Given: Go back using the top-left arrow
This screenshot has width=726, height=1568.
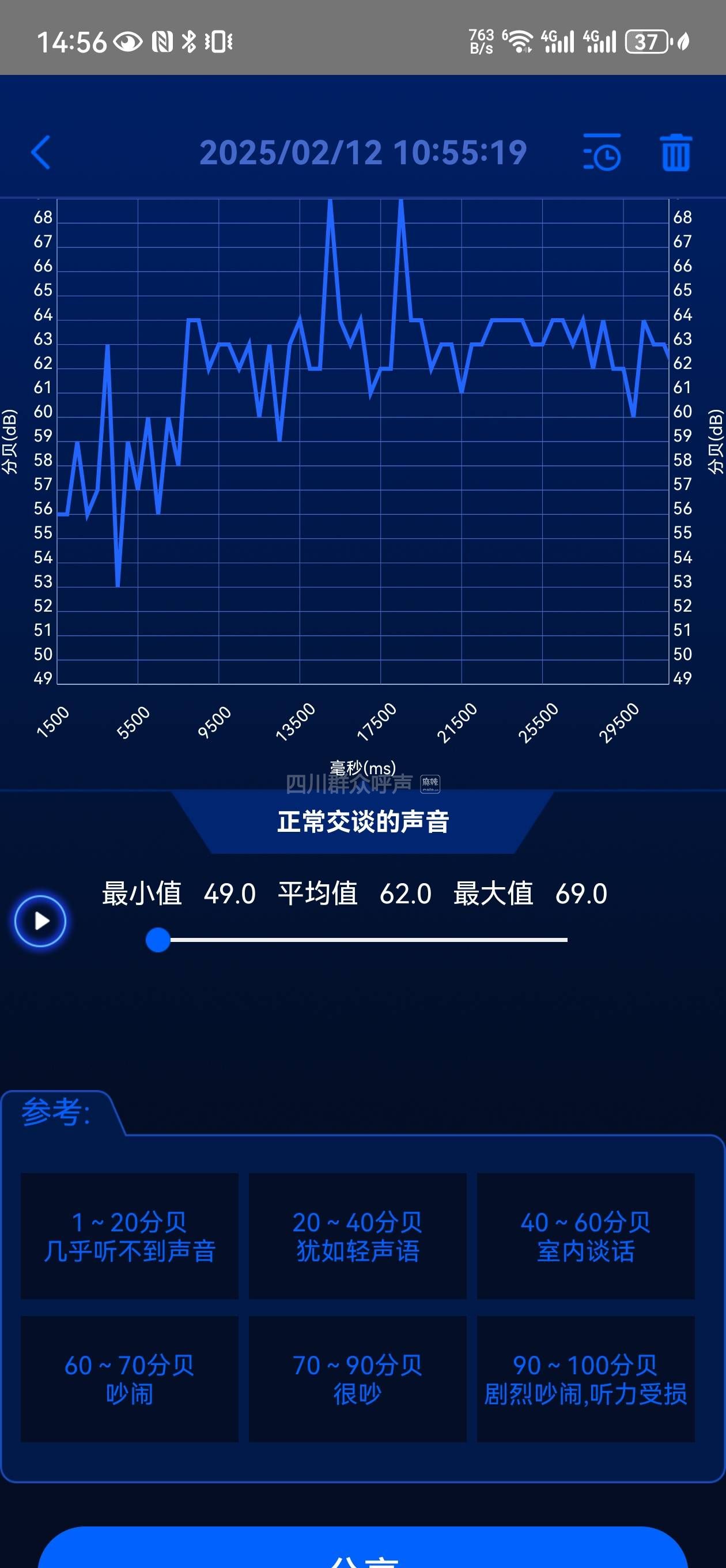Looking at the screenshot, I should point(41,152).
